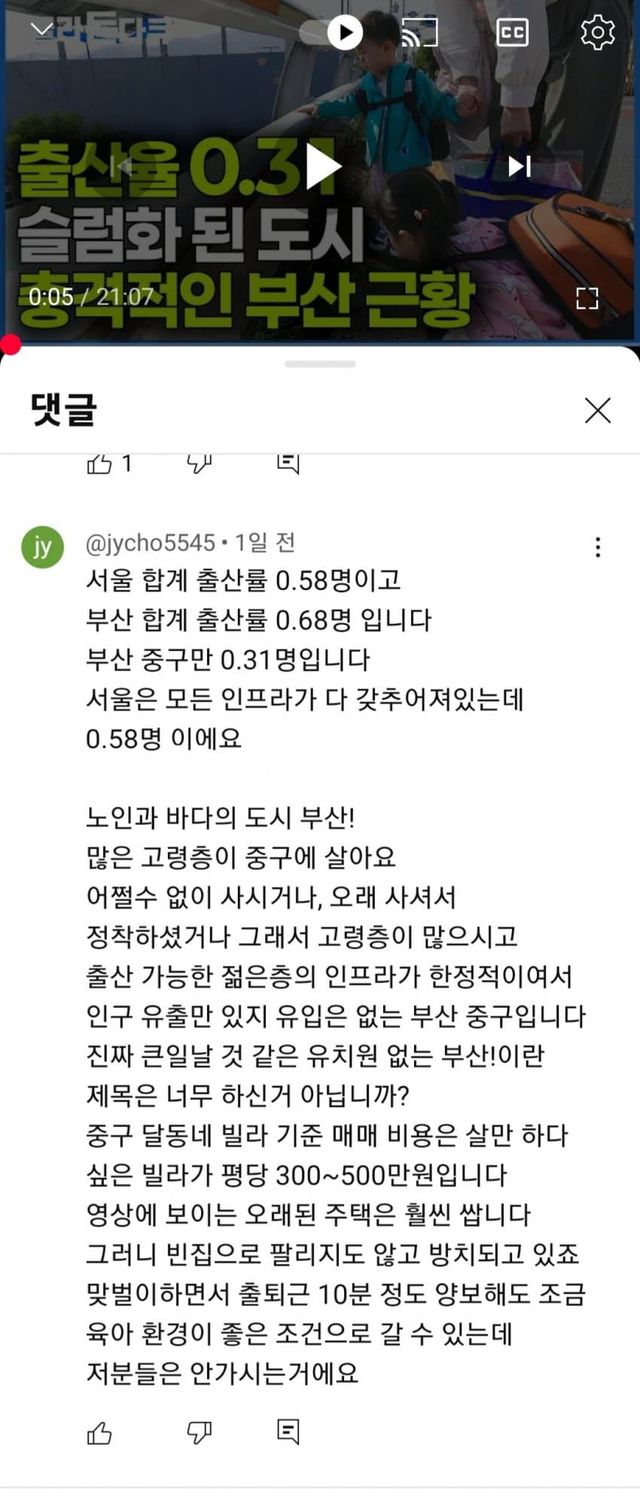Image resolution: width=640 pixels, height=1489 pixels.
Task: Like the comment with 1 like
Action: [100, 463]
